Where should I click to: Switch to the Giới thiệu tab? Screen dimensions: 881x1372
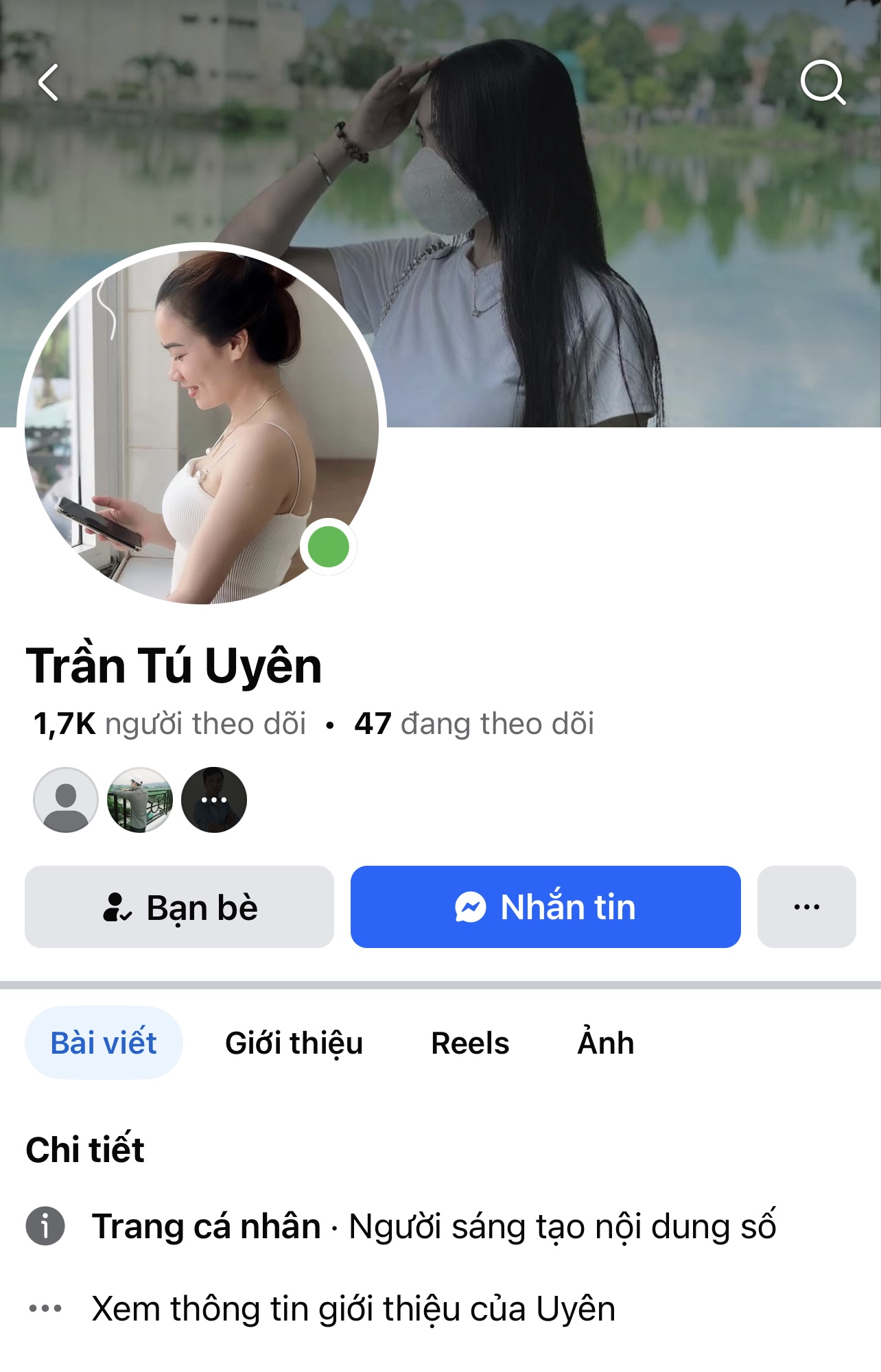(x=294, y=1043)
